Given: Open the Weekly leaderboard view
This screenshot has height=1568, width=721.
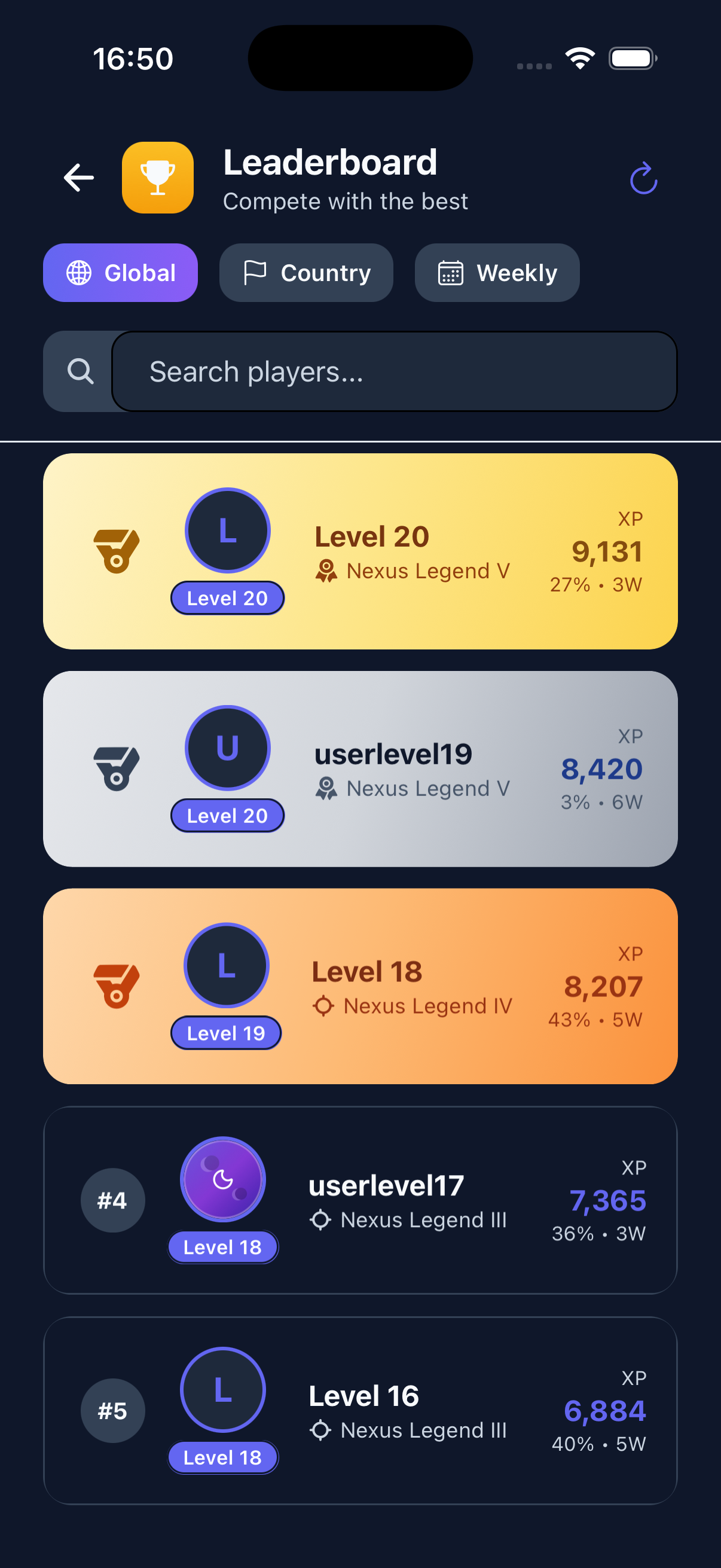Looking at the screenshot, I should click(497, 272).
